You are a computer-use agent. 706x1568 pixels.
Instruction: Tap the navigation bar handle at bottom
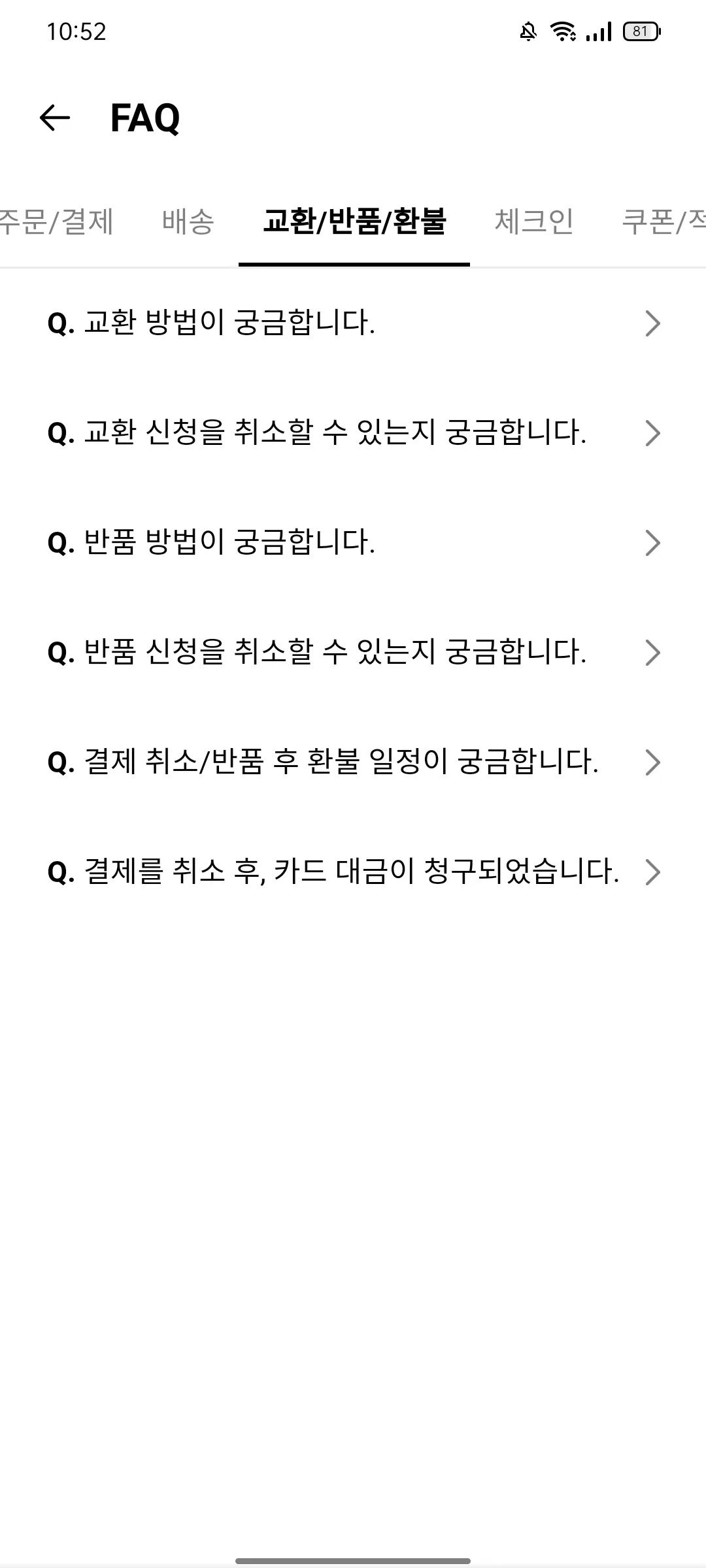(353, 1560)
